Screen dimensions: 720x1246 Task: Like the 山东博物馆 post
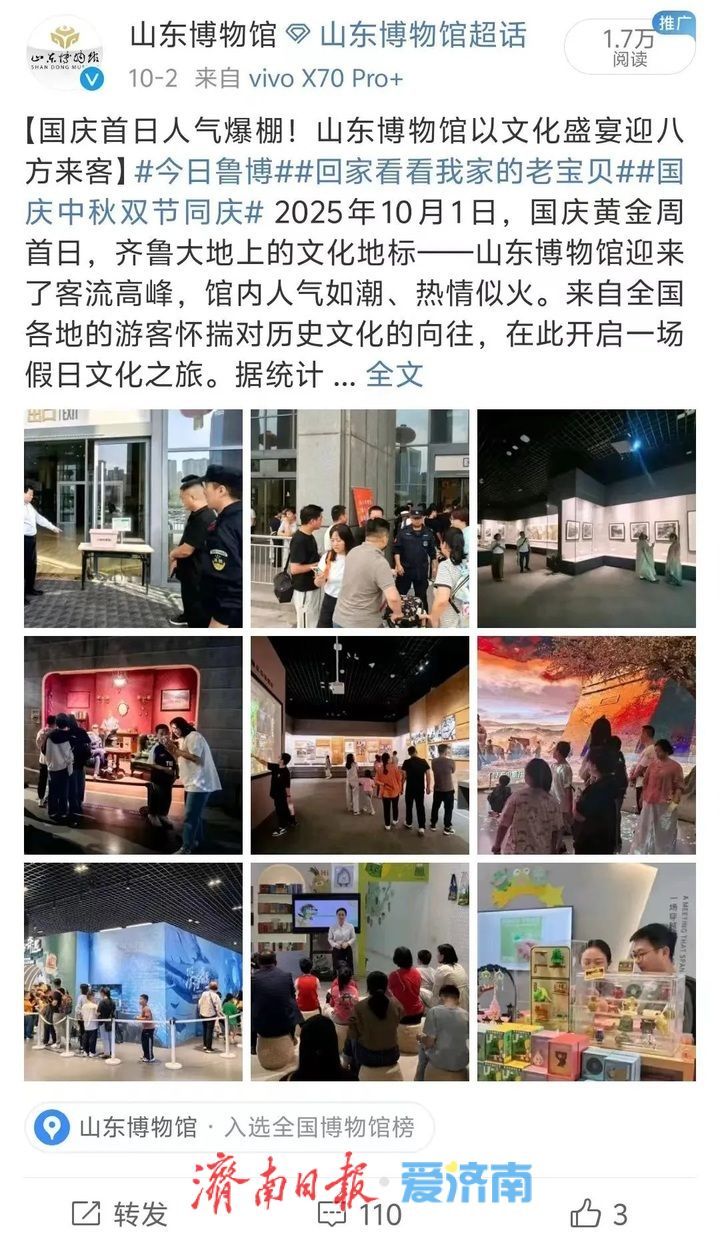point(598,1214)
